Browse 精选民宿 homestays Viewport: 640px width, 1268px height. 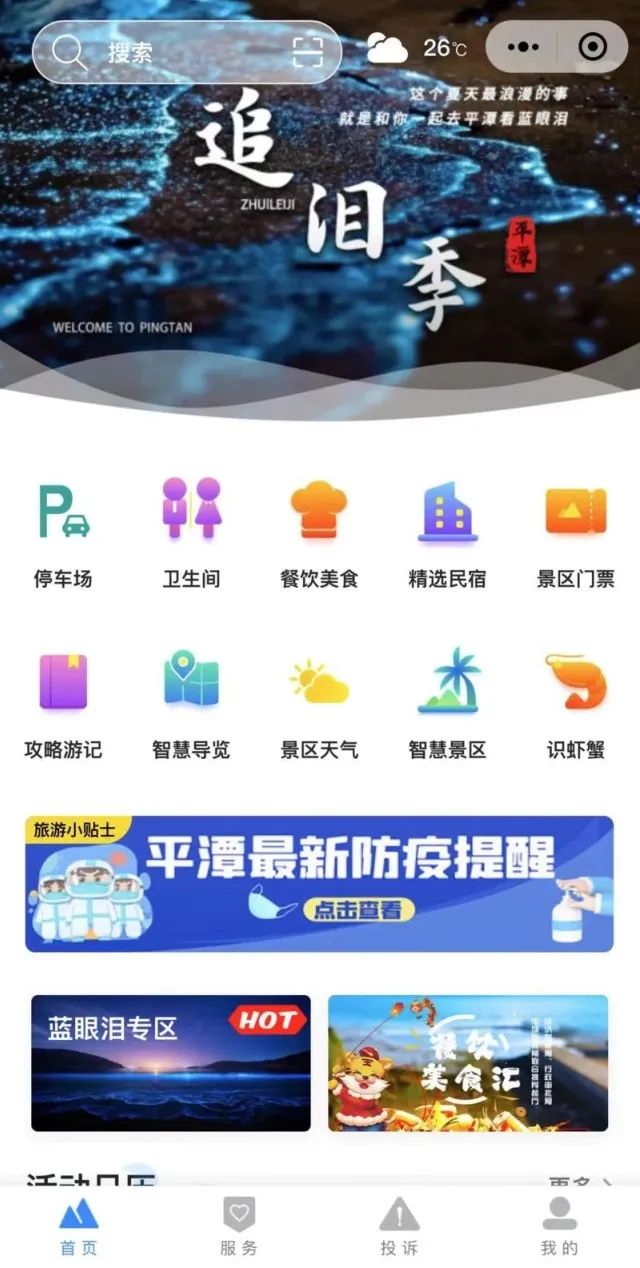[x=447, y=532]
